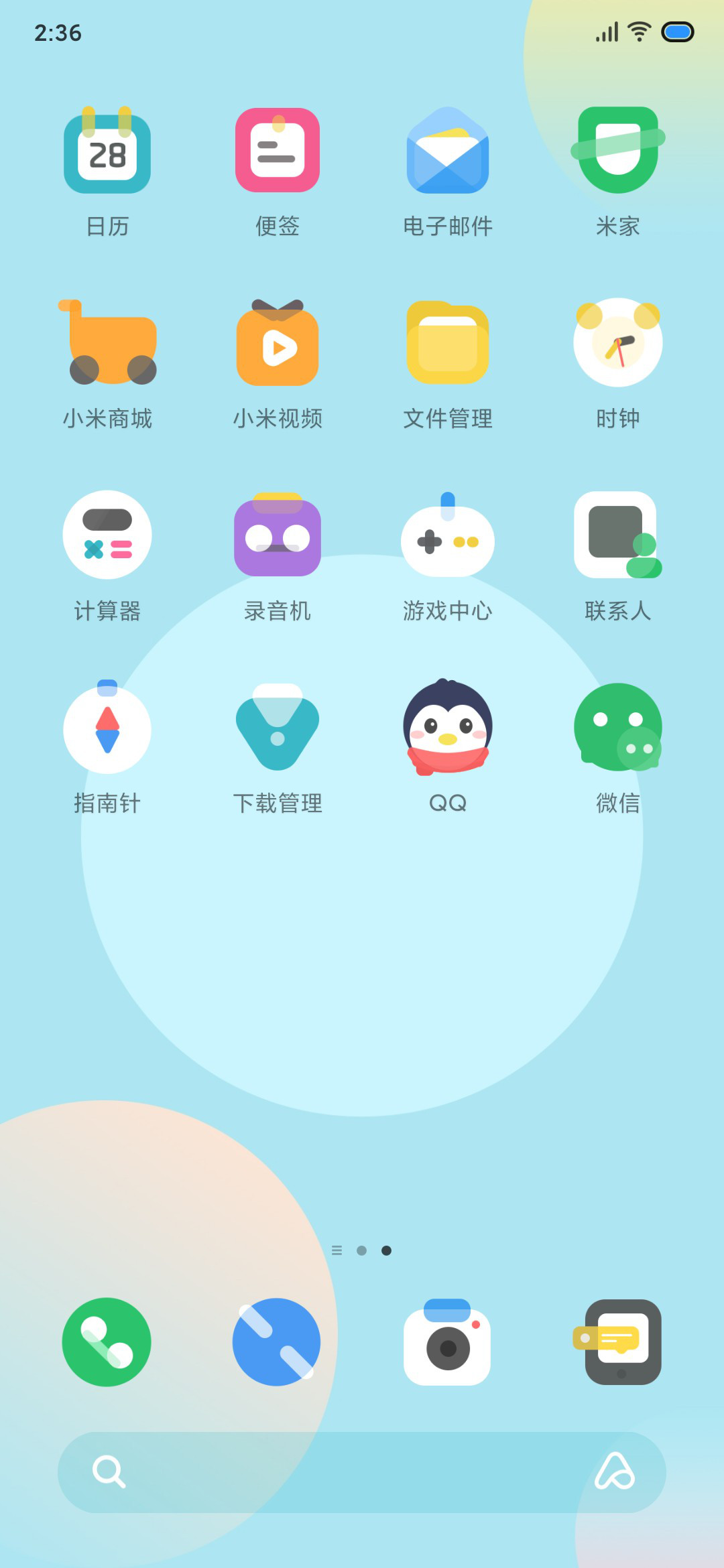This screenshot has width=724, height=1568.
Task: Open the messages app in the dock
Action: click(617, 1342)
